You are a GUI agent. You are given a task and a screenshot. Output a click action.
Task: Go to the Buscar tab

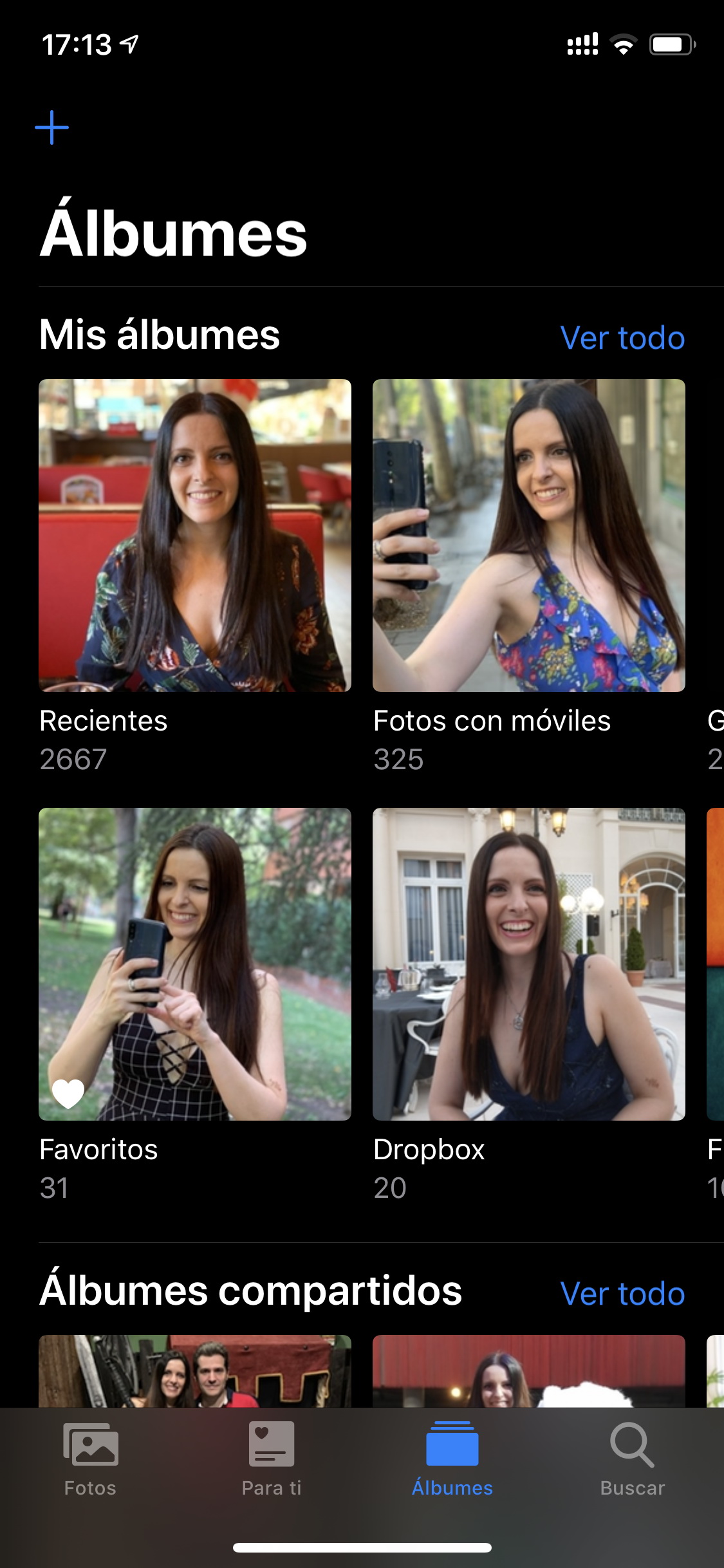tap(633, 1460)
